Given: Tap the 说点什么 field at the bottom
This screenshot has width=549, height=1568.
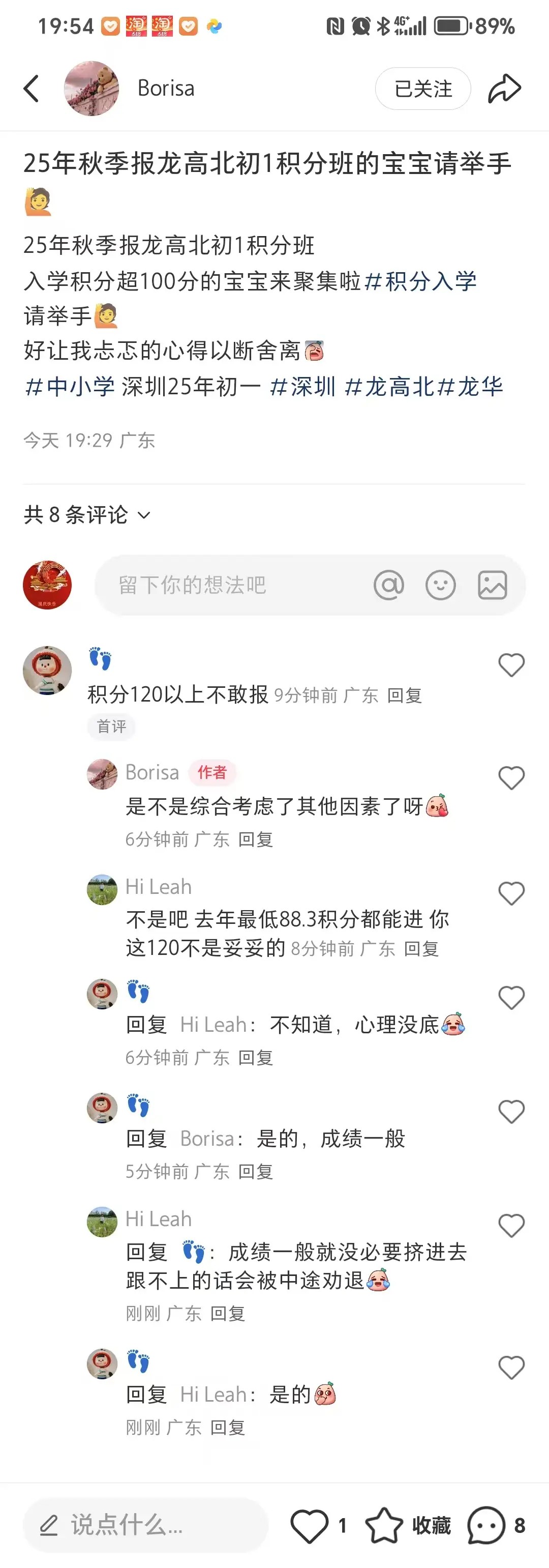Looking at the screenshot, I should click(146, 1525).
